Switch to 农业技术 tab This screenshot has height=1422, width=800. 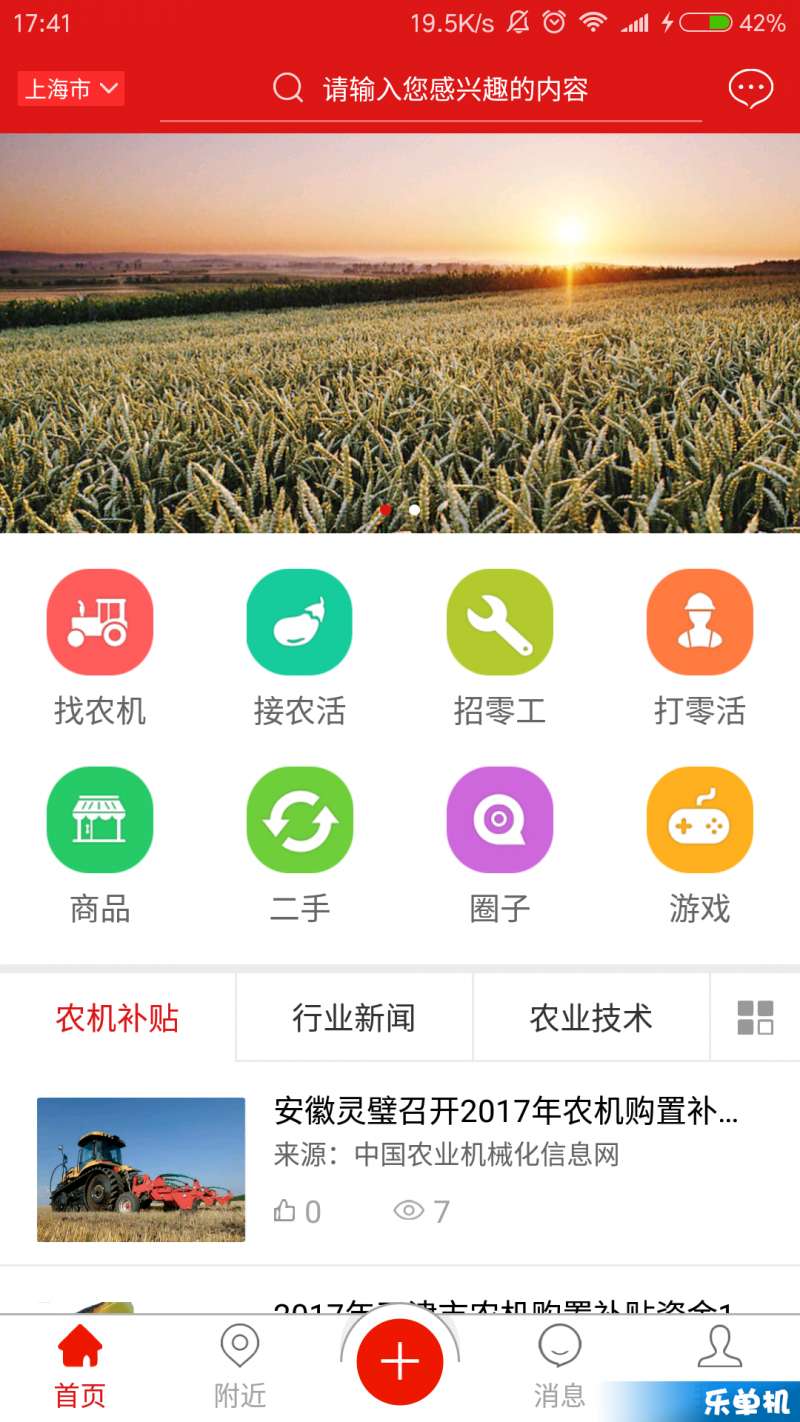click(591, 1018)
